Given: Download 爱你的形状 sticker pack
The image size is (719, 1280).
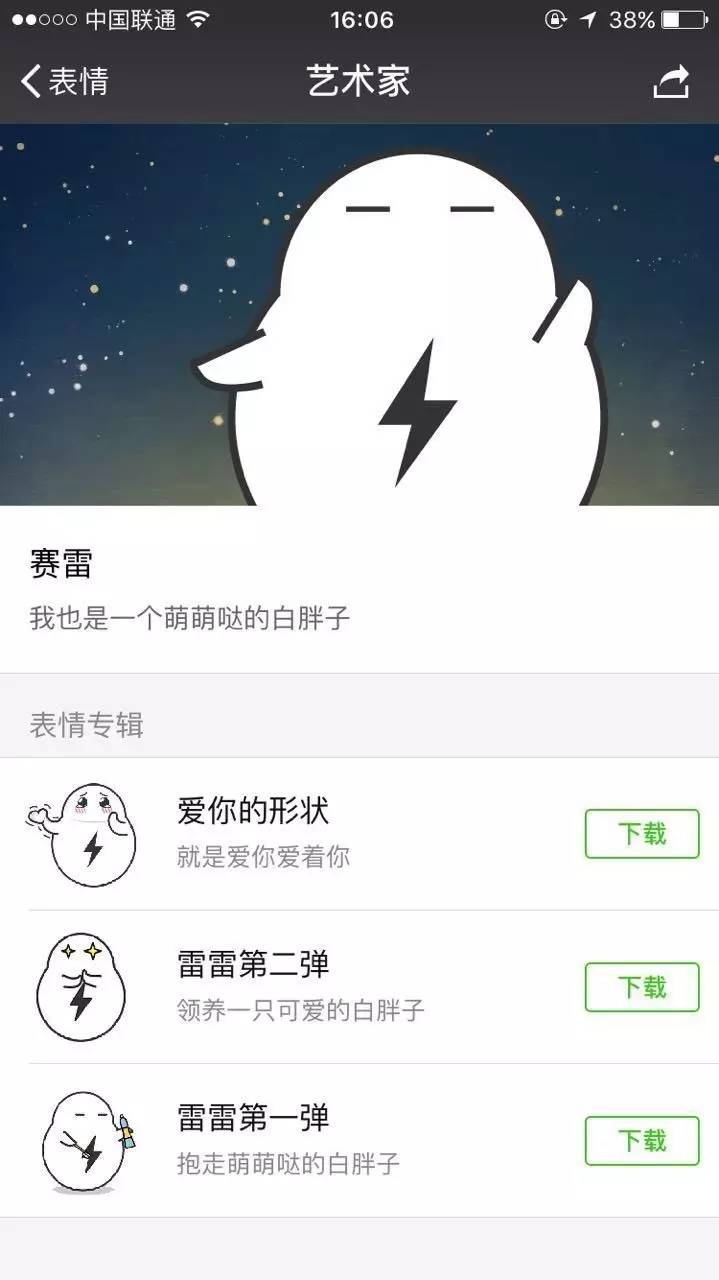Looking at the screenshot, I should click(641, 834).
